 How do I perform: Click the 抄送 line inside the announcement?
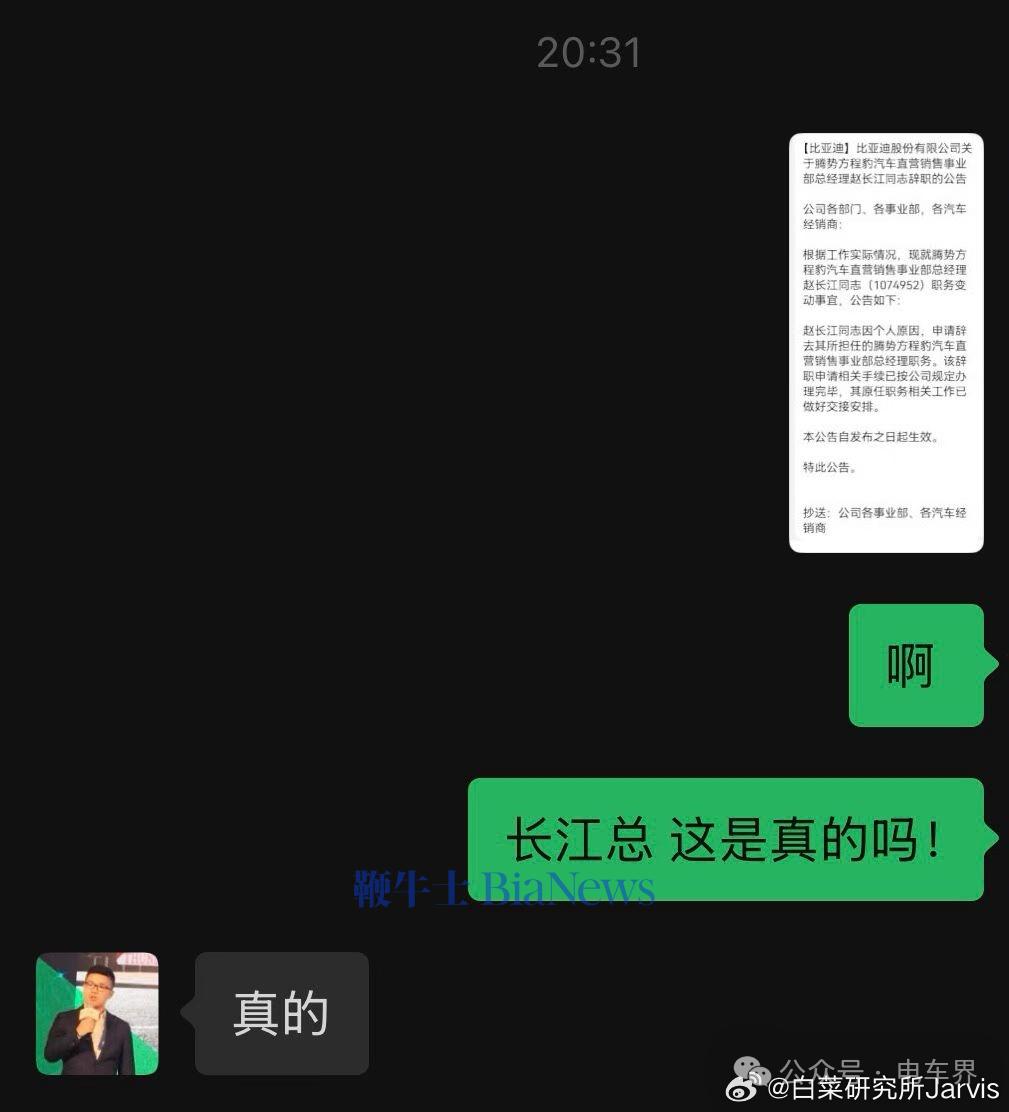coord(886,519)
